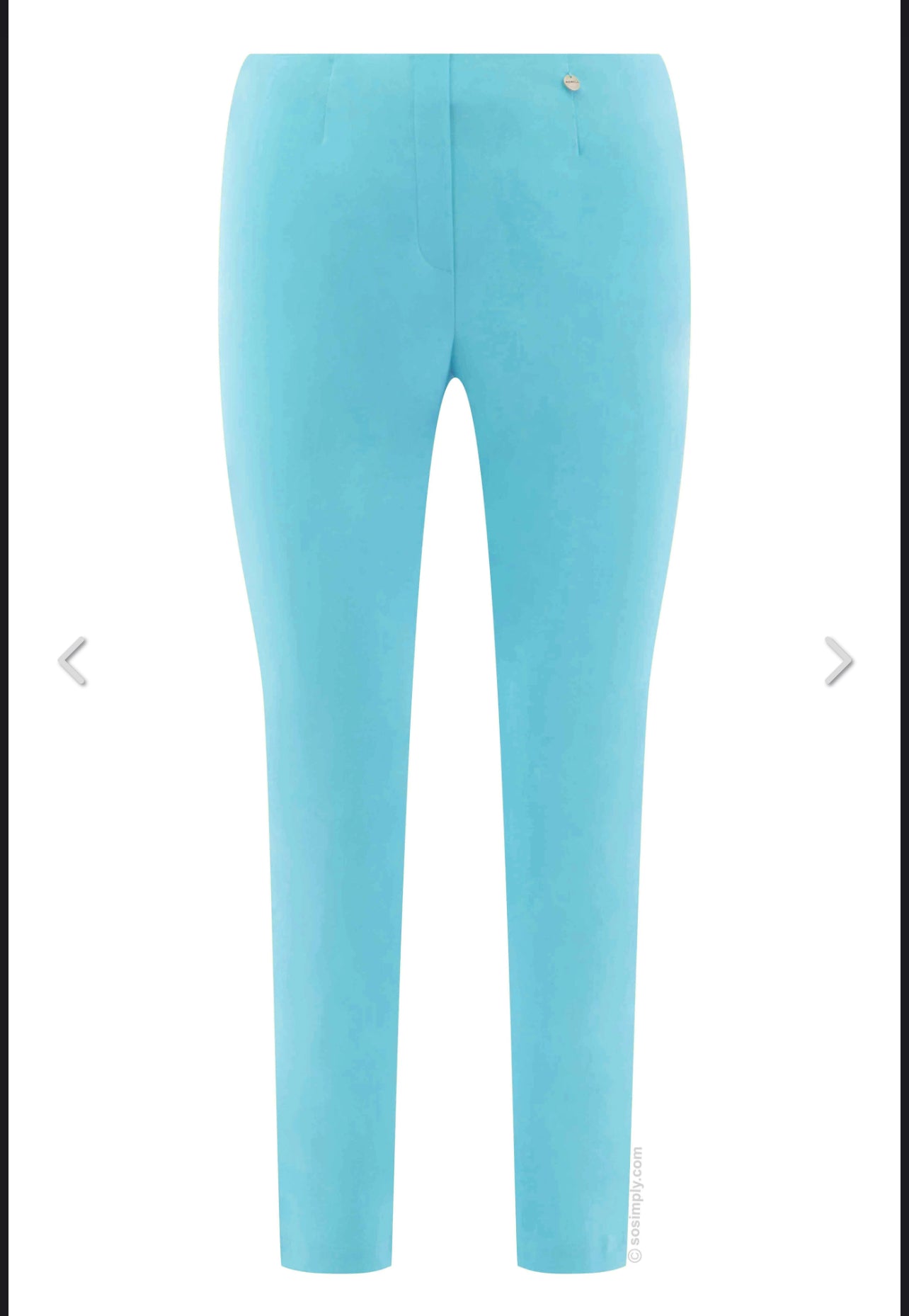Image resolution: width=909 pixels, height=1316 pixels.
Task: Go to the next product image
Action: (838, 661)
